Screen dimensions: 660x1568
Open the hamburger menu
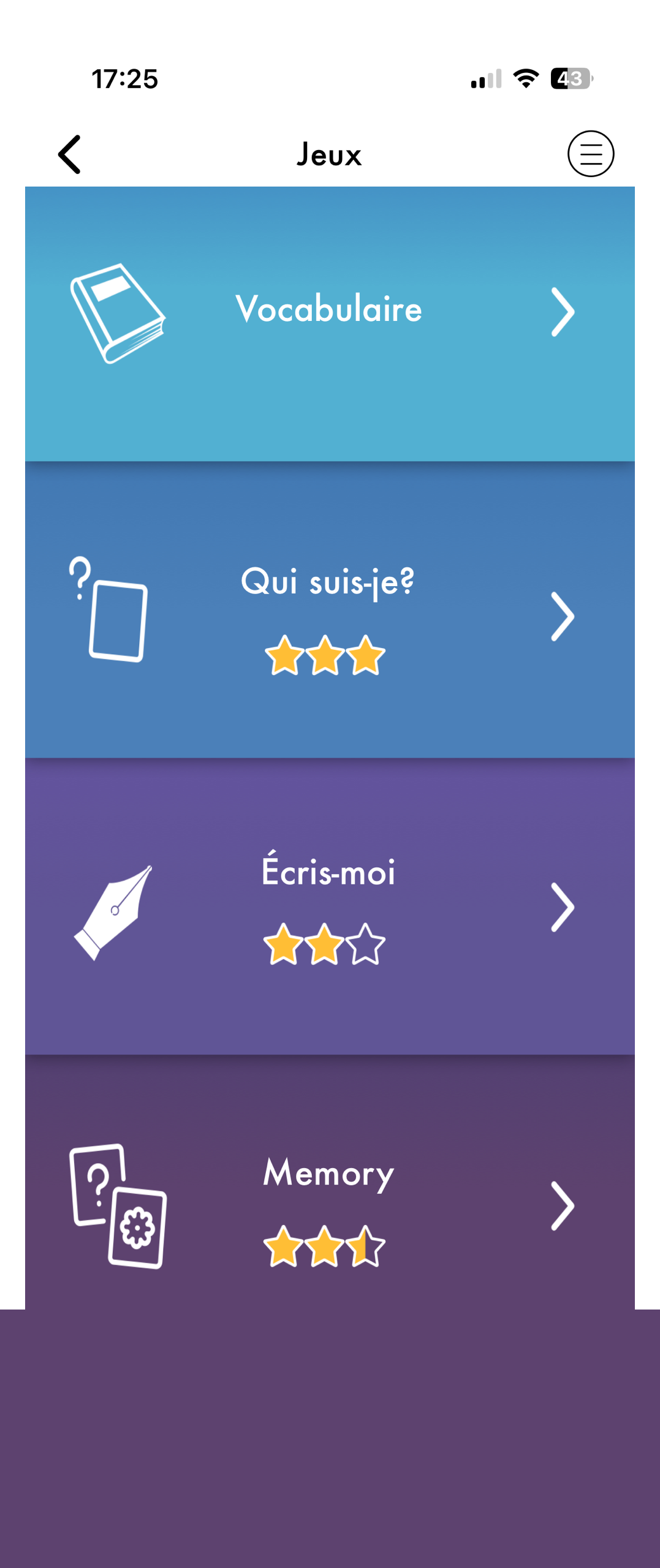tap(590, 154)
